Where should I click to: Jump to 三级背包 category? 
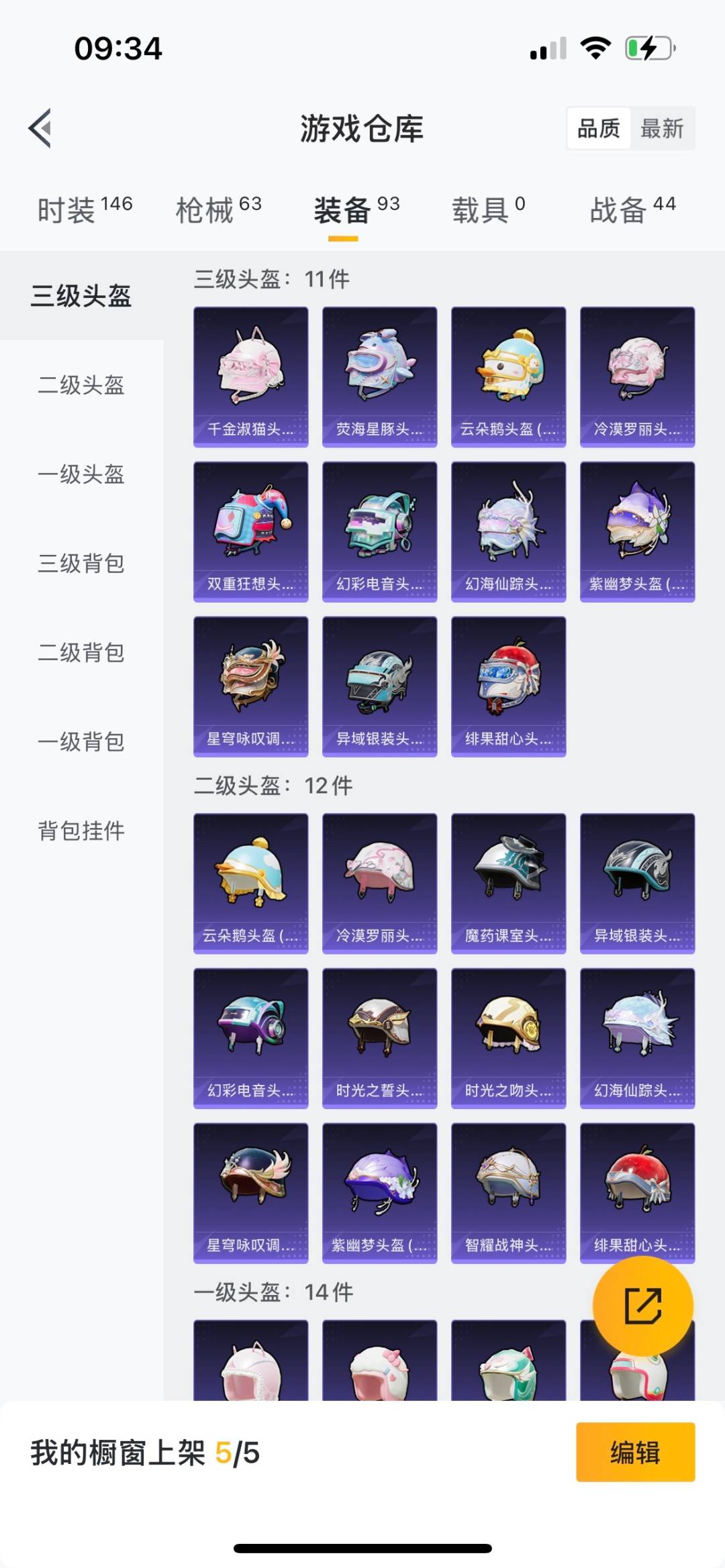tap(81, 564)
